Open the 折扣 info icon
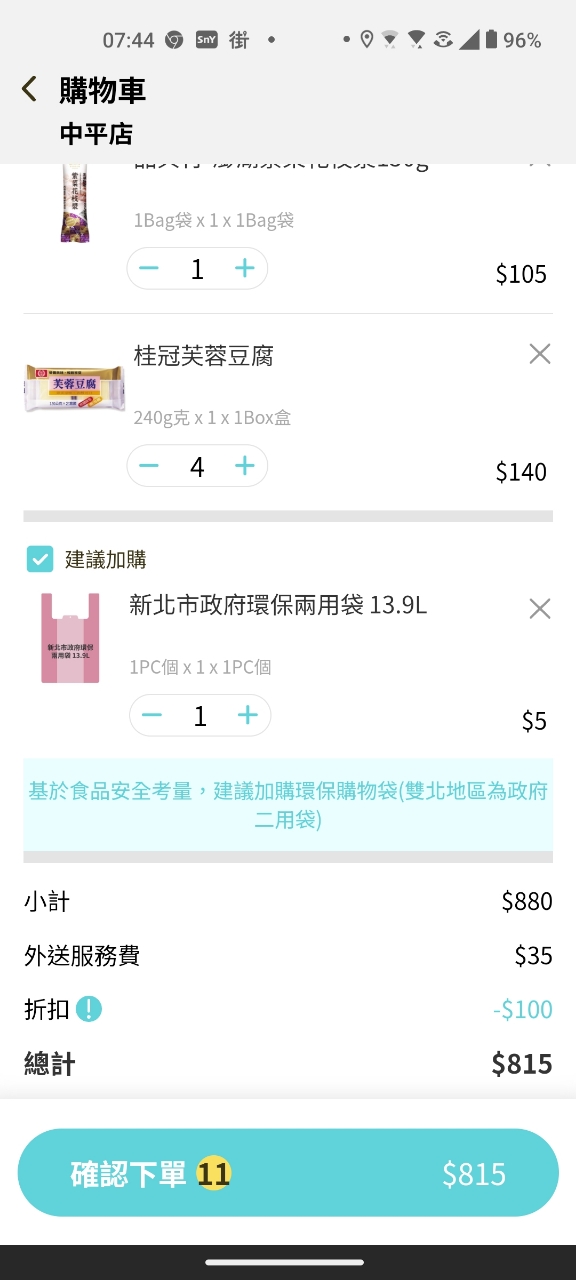 click(89, 1009)
